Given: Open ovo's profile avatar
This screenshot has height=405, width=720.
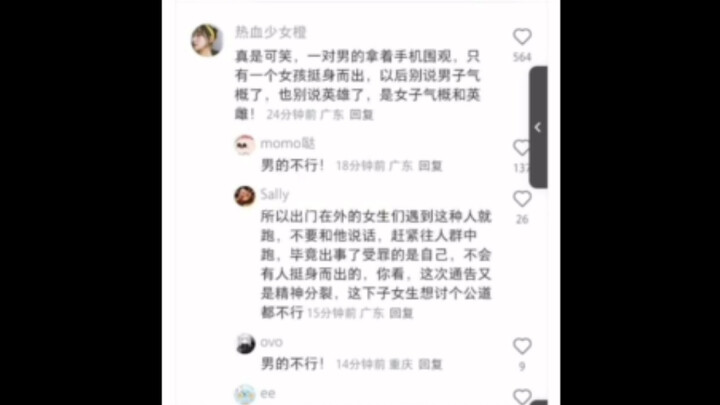Looking at the screenshot, I should point(244,344).
